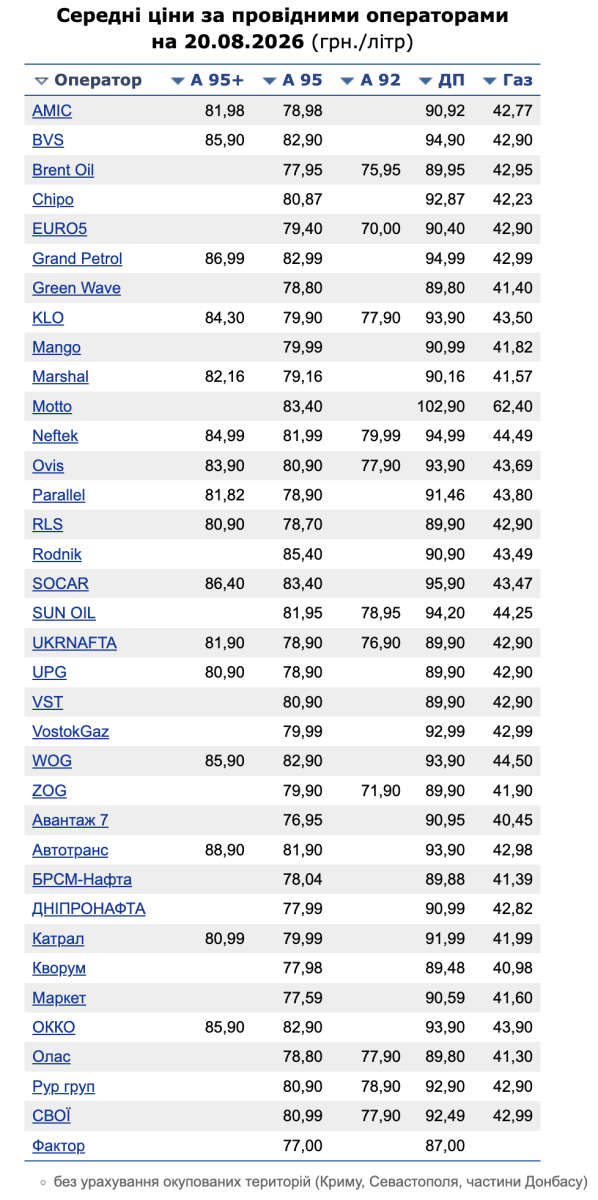Open the UKRNAFTA operator link
The width and height of the screenshot is (598, 1200).
(x=74, y=643)
